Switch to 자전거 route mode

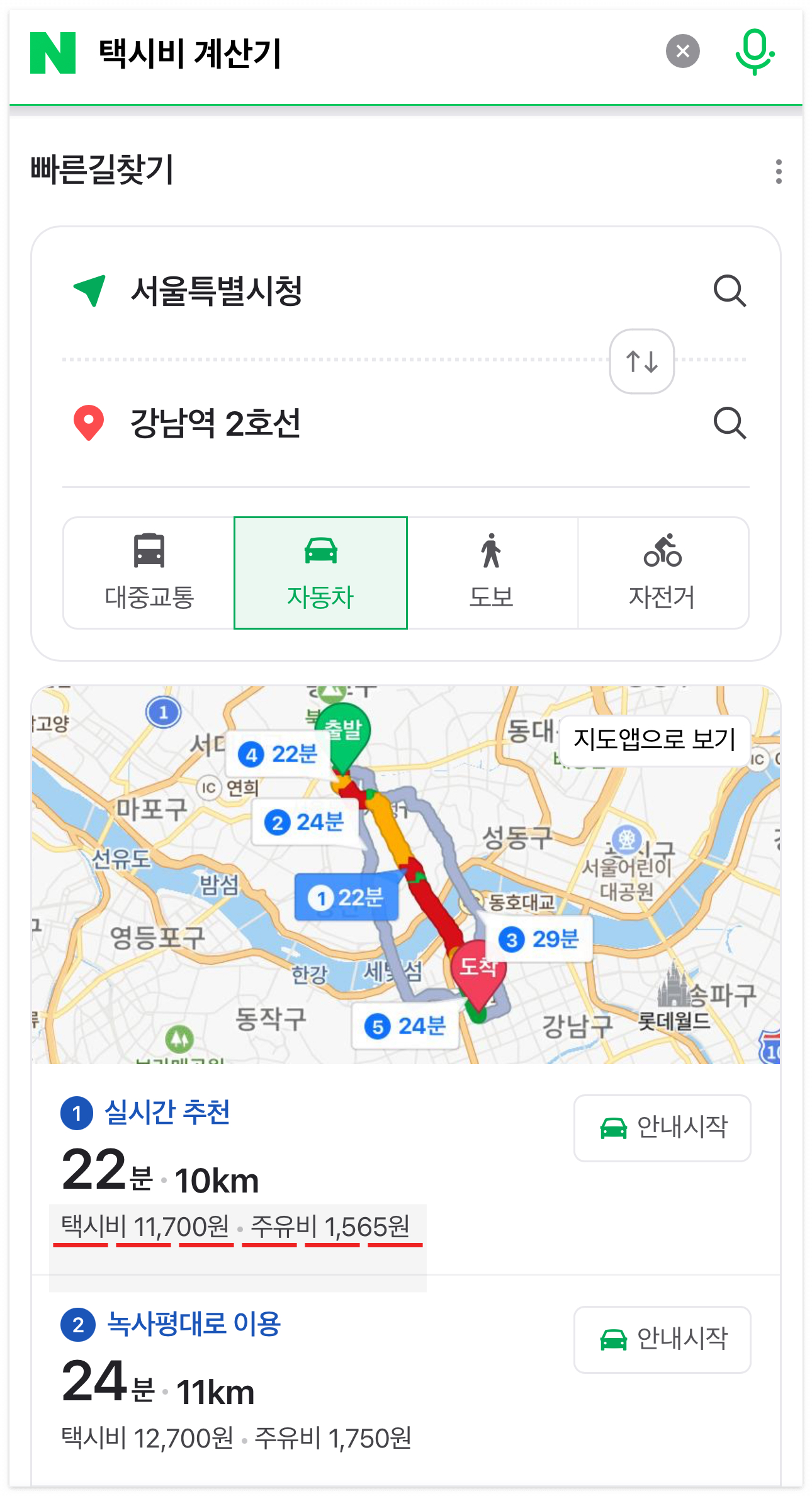click(x=662, y=572)
